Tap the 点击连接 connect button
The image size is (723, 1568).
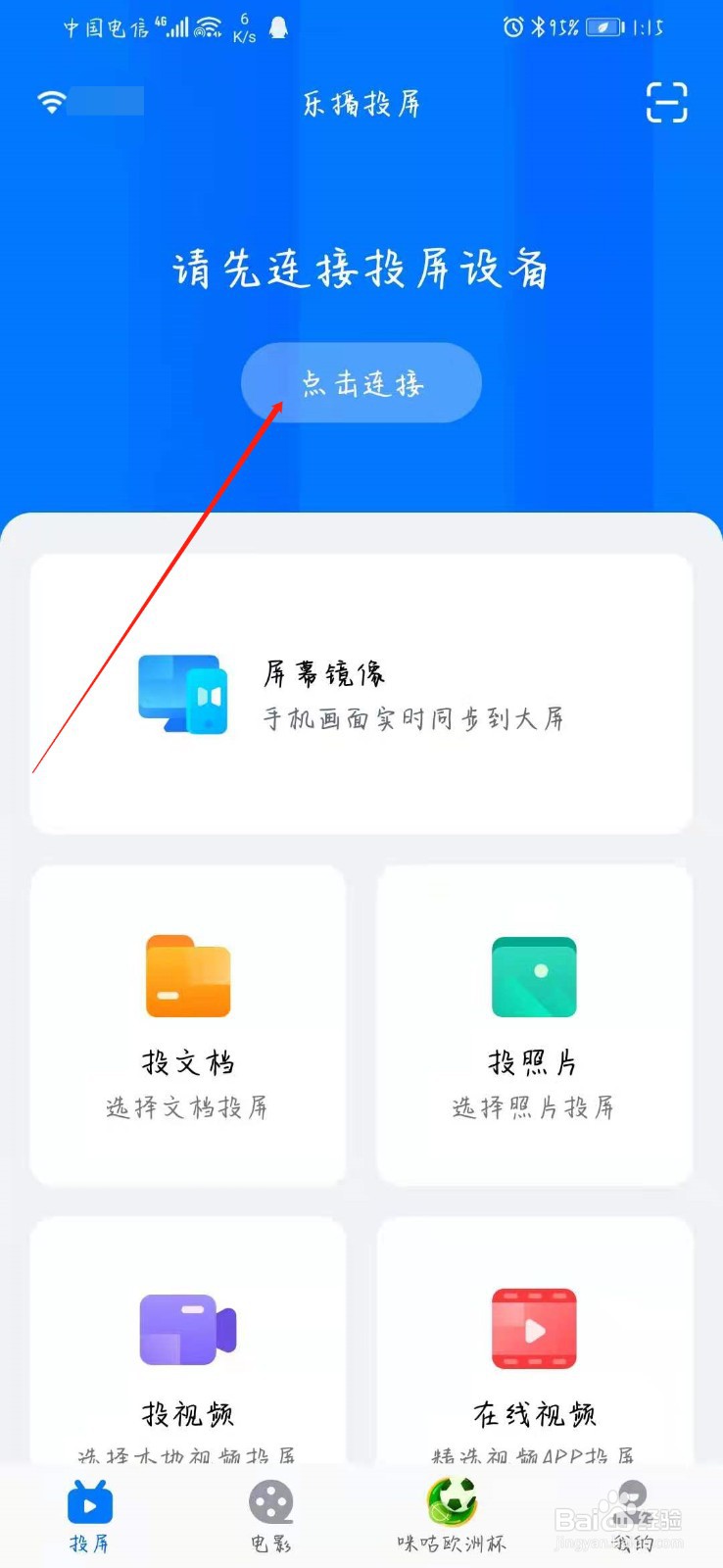361,383
